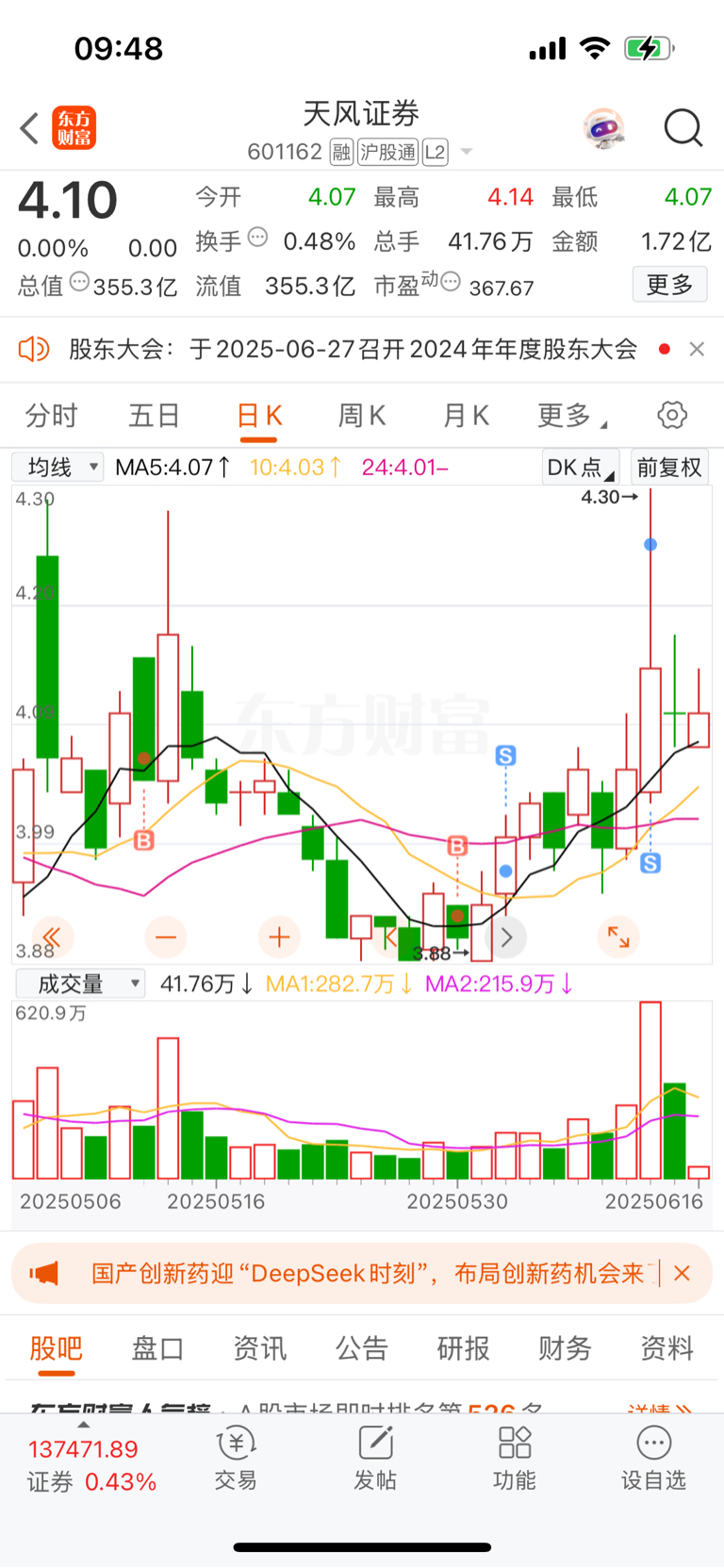
Task: Go back using the top-left arrow
Action: 29,128
